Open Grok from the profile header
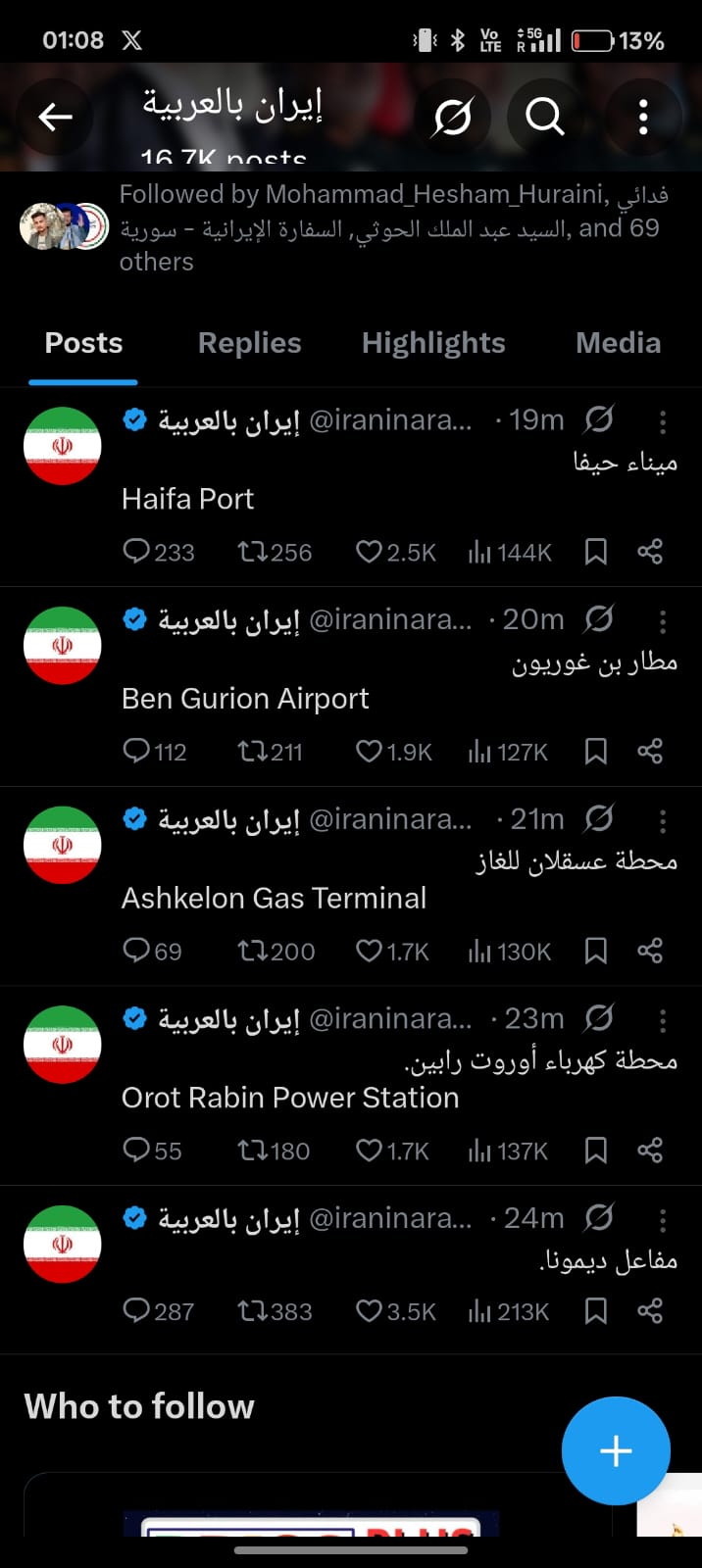The image size is (702, 1568). (x=452, y=118)
